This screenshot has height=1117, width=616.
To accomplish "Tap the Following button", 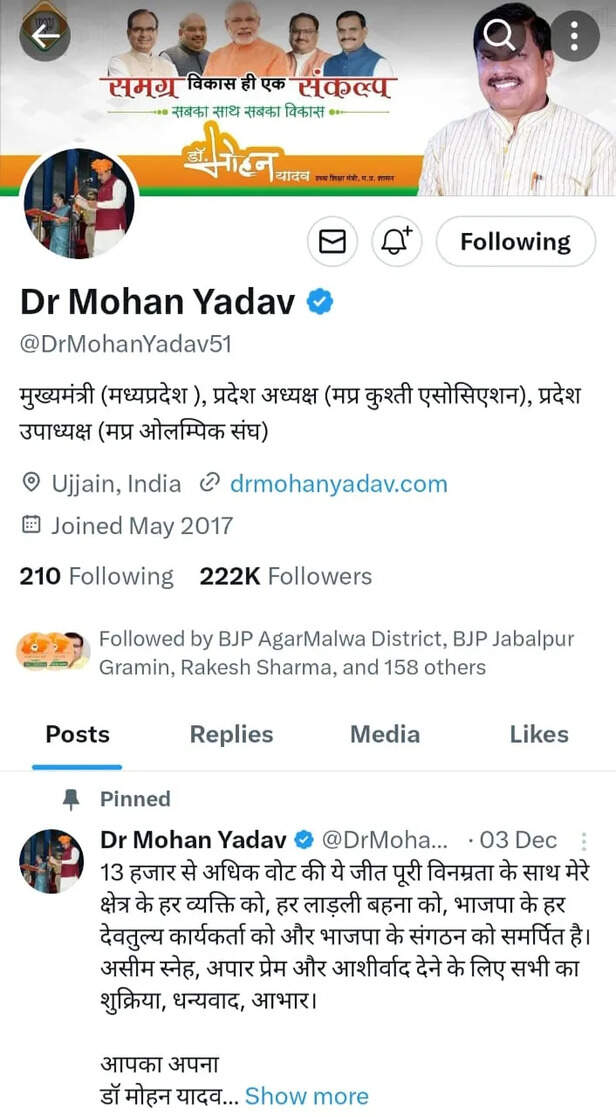I will click(516, 242).
